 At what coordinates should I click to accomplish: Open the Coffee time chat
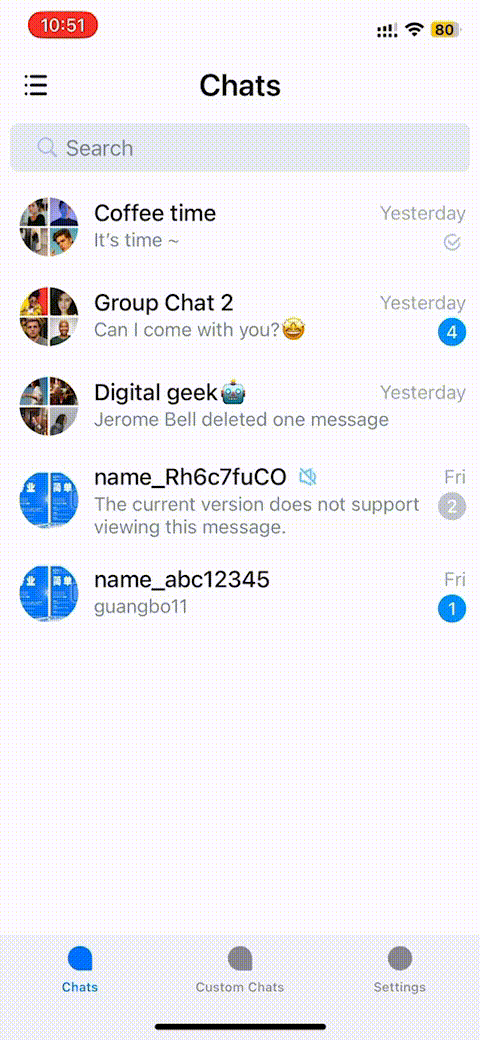pyautogui.click(x=240, y=227)
